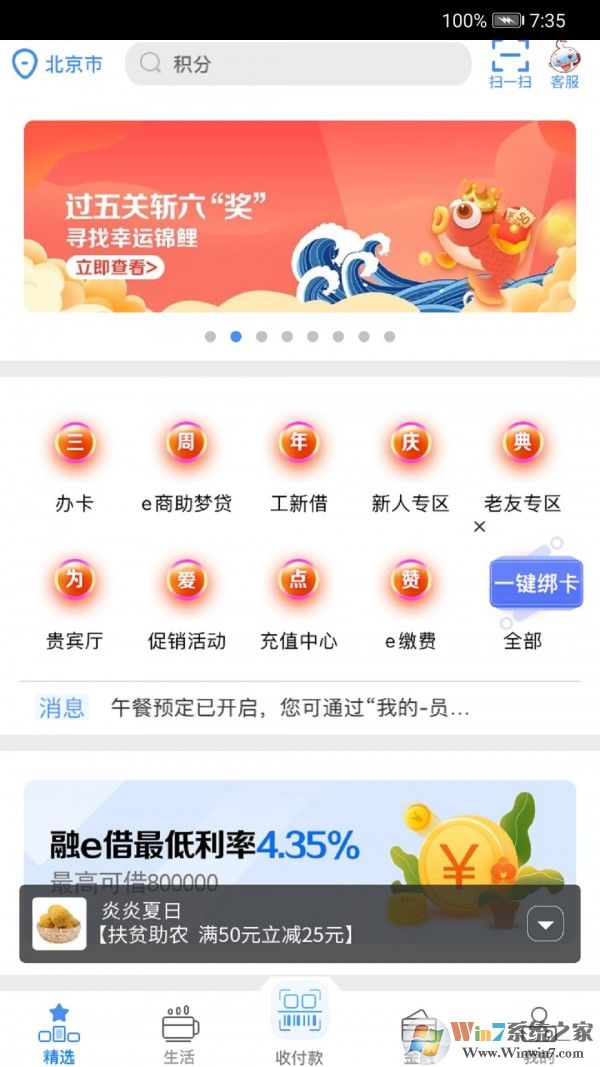The image size is (600, 1067).
Task: Contact 客服 customer service
Action: (565, 63)
